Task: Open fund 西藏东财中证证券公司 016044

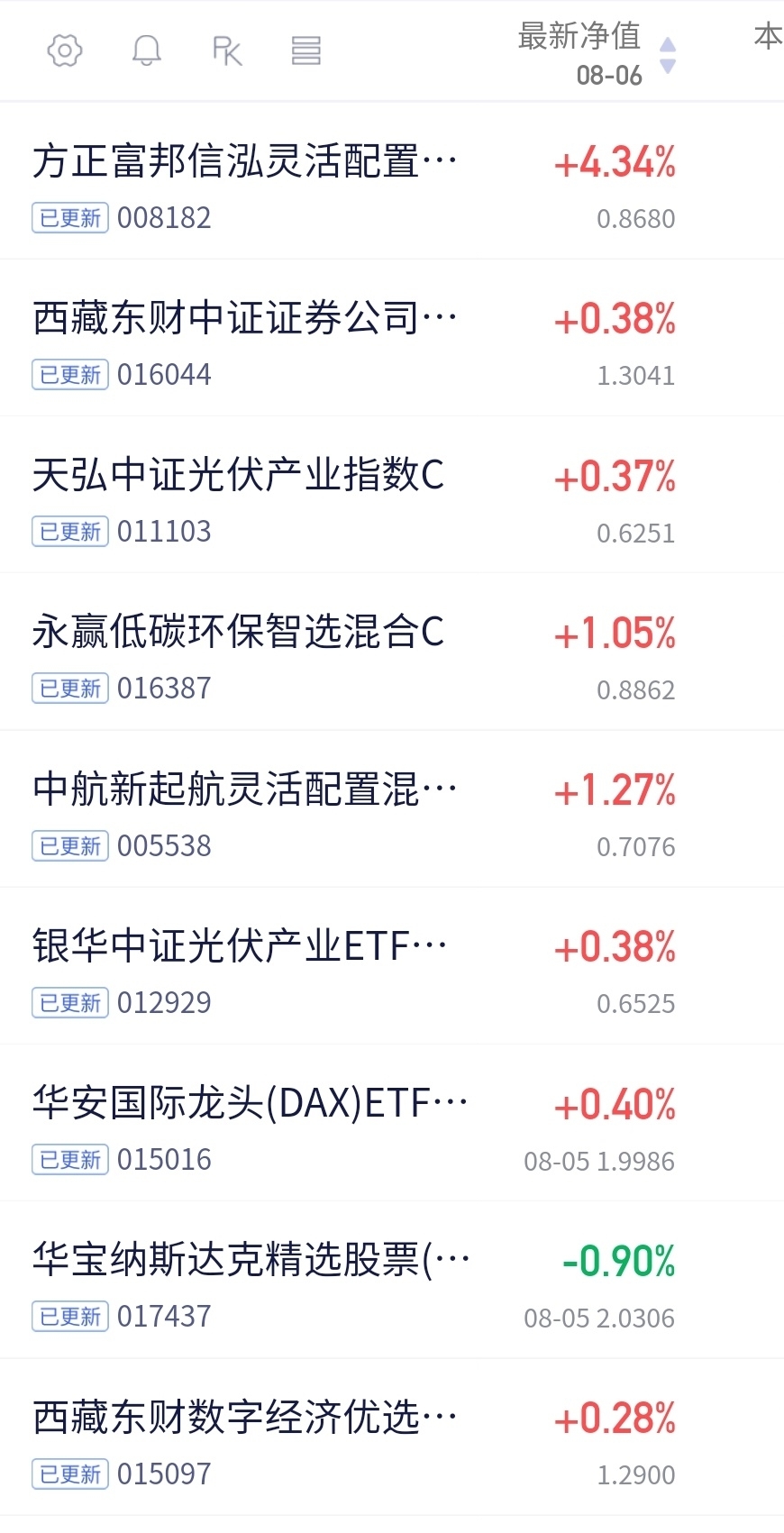Action: (392, 338)
